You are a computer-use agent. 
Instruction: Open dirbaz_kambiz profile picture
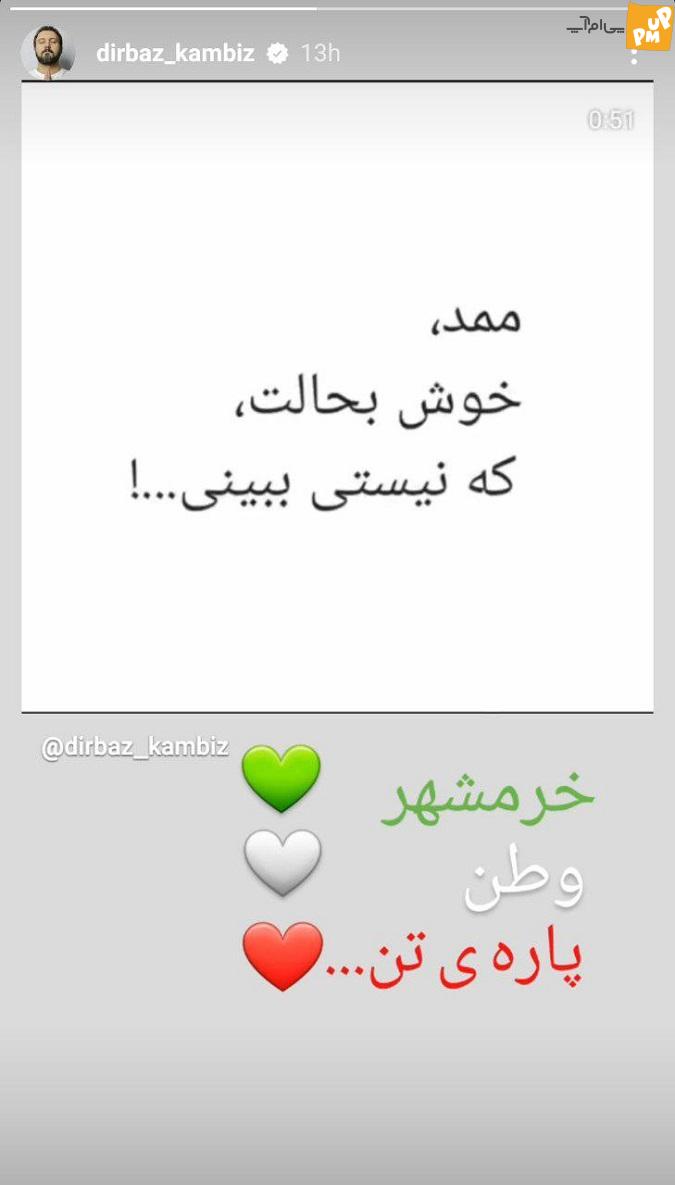pyautogui.click(x=48, y=52)
